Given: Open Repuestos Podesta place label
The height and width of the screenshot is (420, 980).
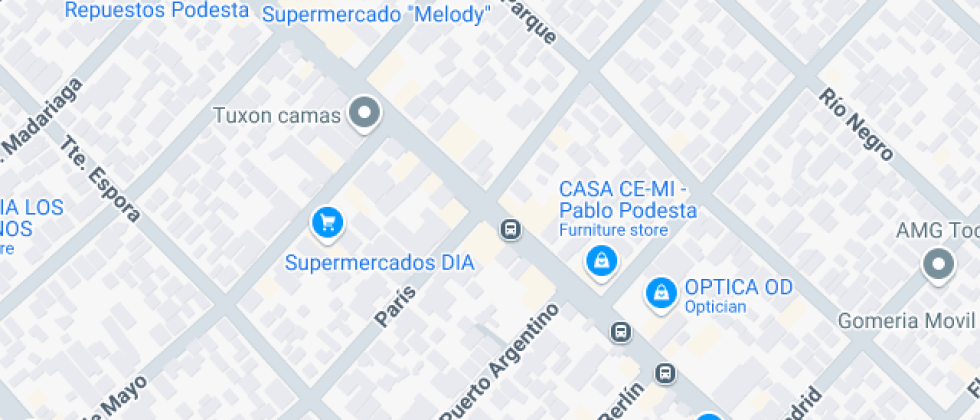Looking at the screenshot, I should click(157, 11).
